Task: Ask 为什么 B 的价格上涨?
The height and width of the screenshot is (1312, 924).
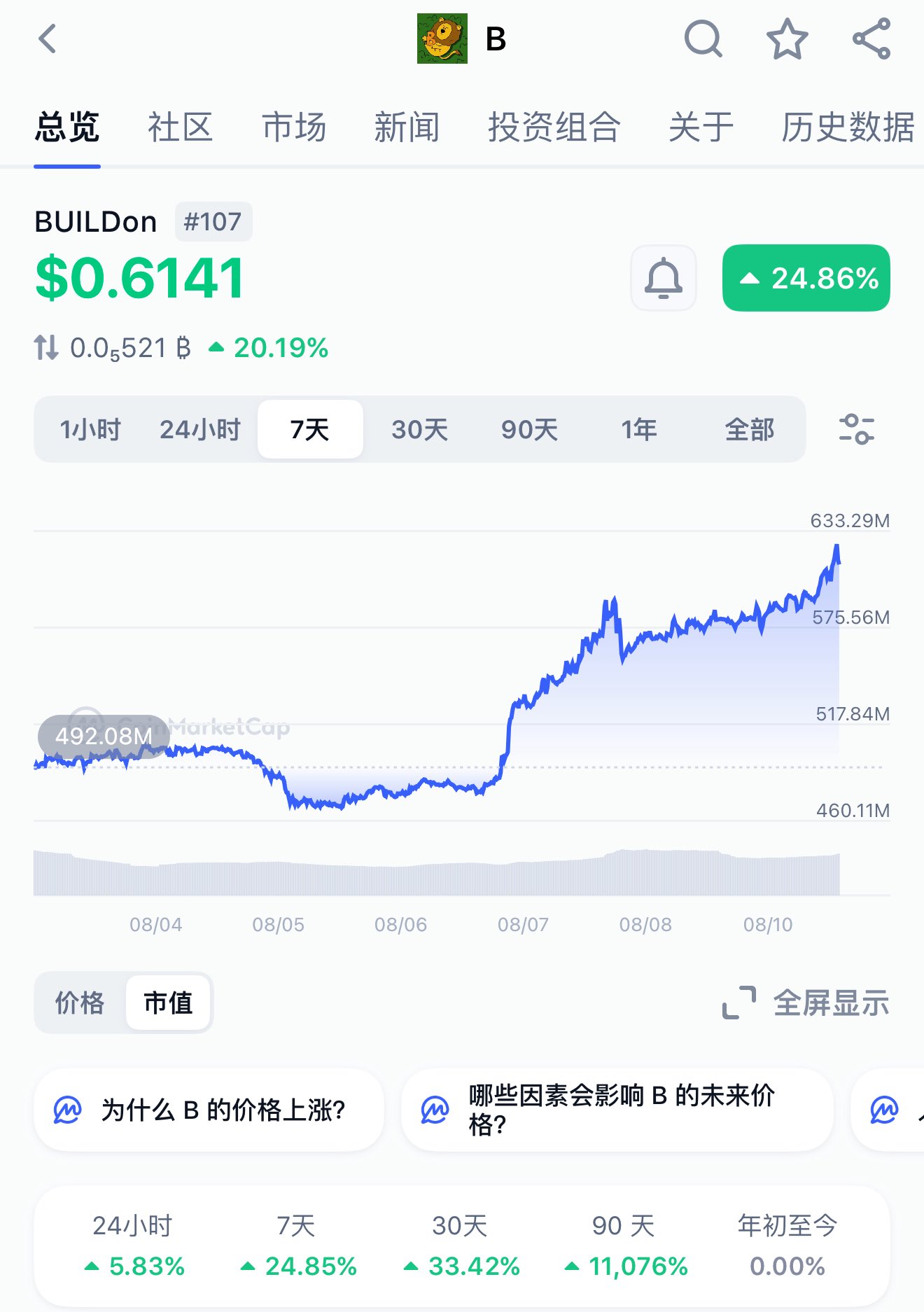Action: point(209,1110)
